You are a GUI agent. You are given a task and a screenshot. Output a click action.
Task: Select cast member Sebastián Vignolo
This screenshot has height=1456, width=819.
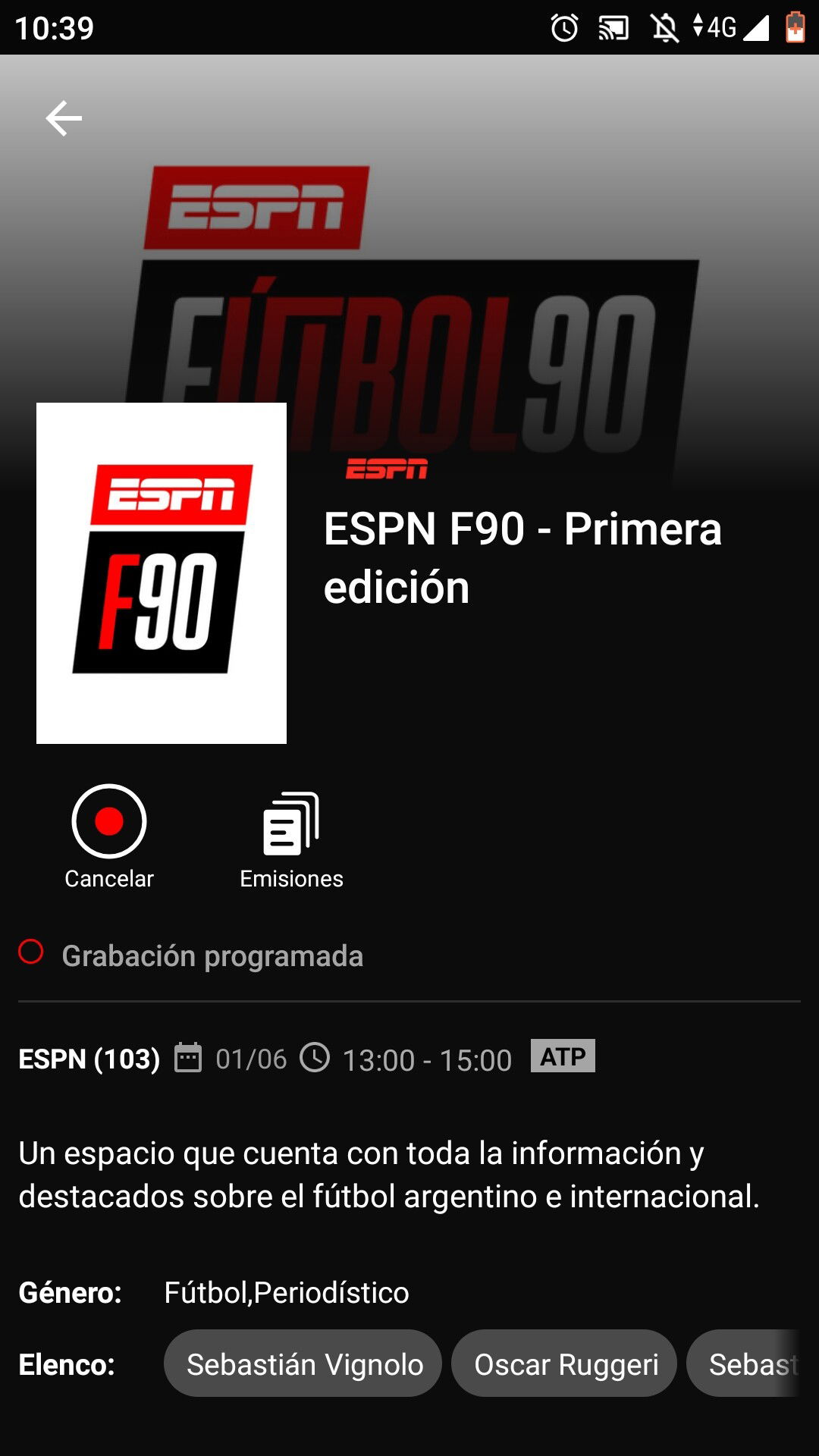coord(303,1363)
